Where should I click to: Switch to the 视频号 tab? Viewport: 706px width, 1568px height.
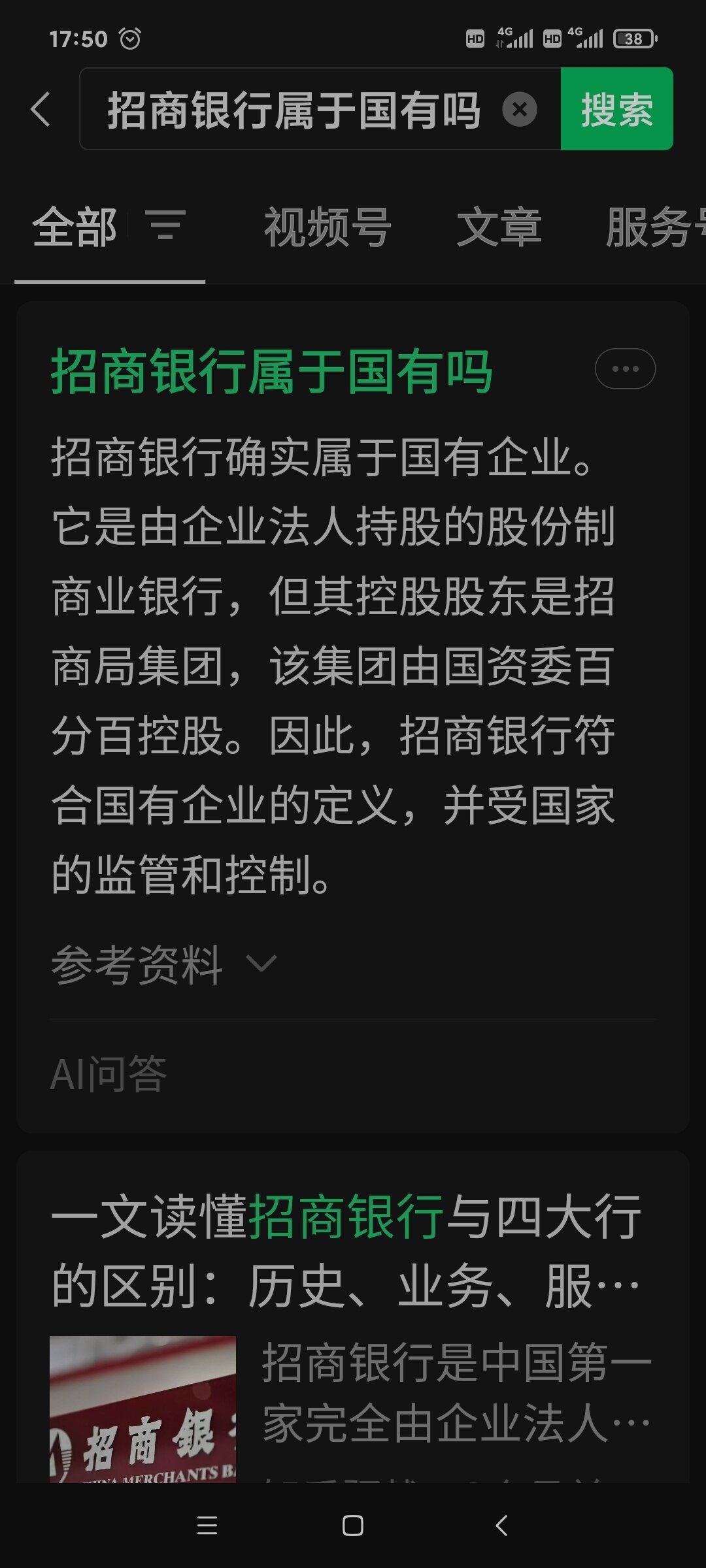point(328,227)
